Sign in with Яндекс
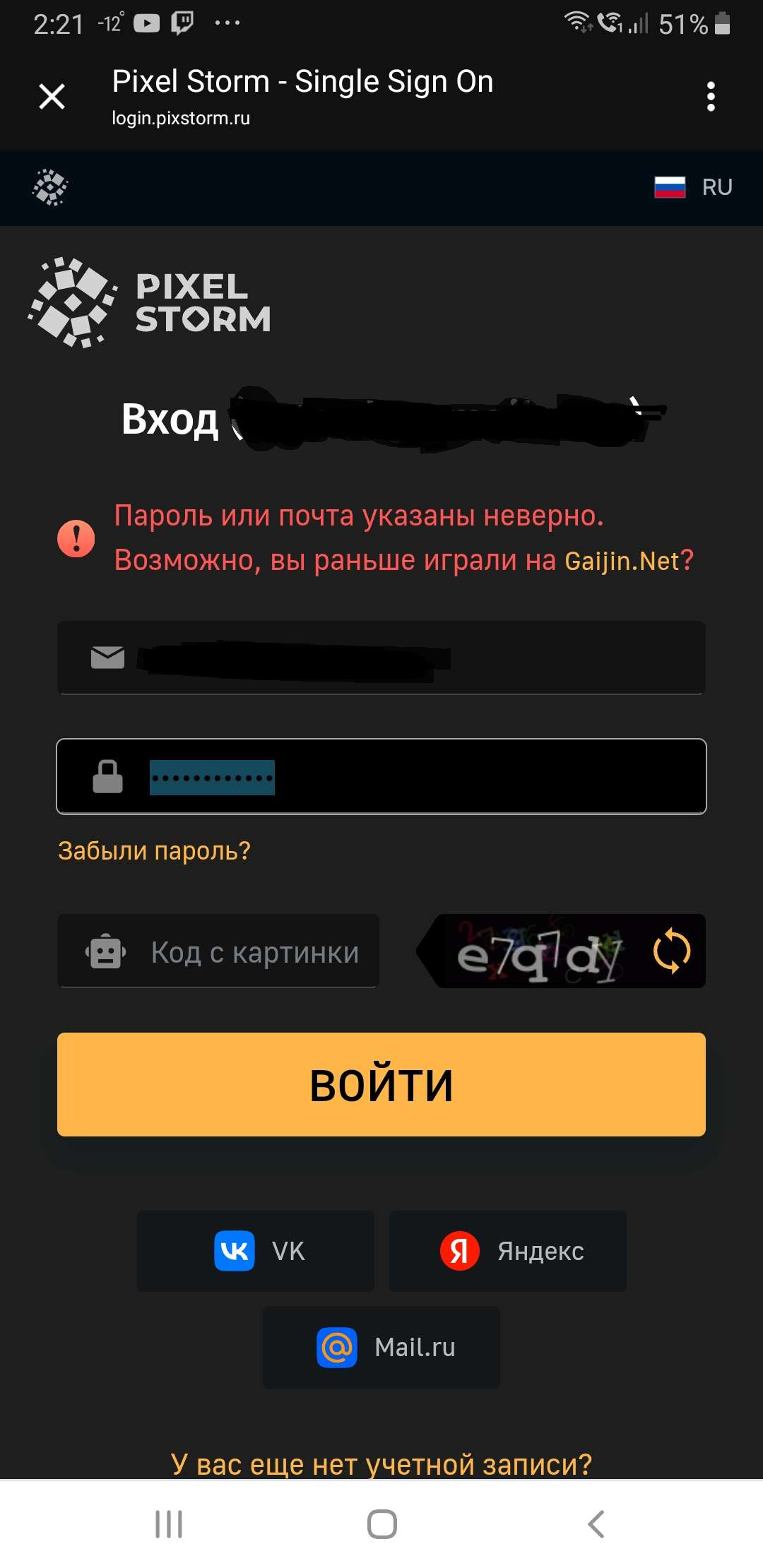The height and width of the screenshot is (1568, 763). [x=507, y=1251]
